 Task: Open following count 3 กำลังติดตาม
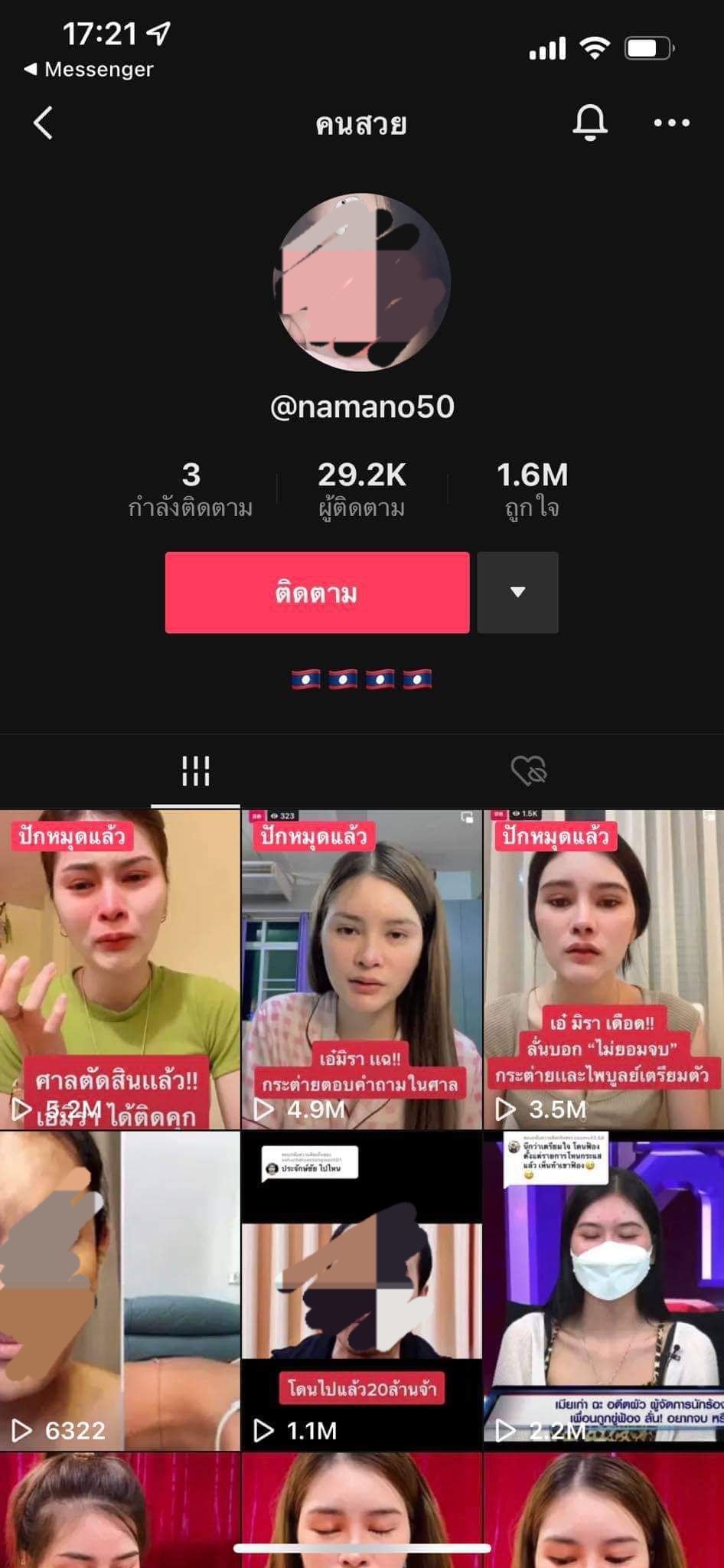pyautogui.click(x=191, y=489)
